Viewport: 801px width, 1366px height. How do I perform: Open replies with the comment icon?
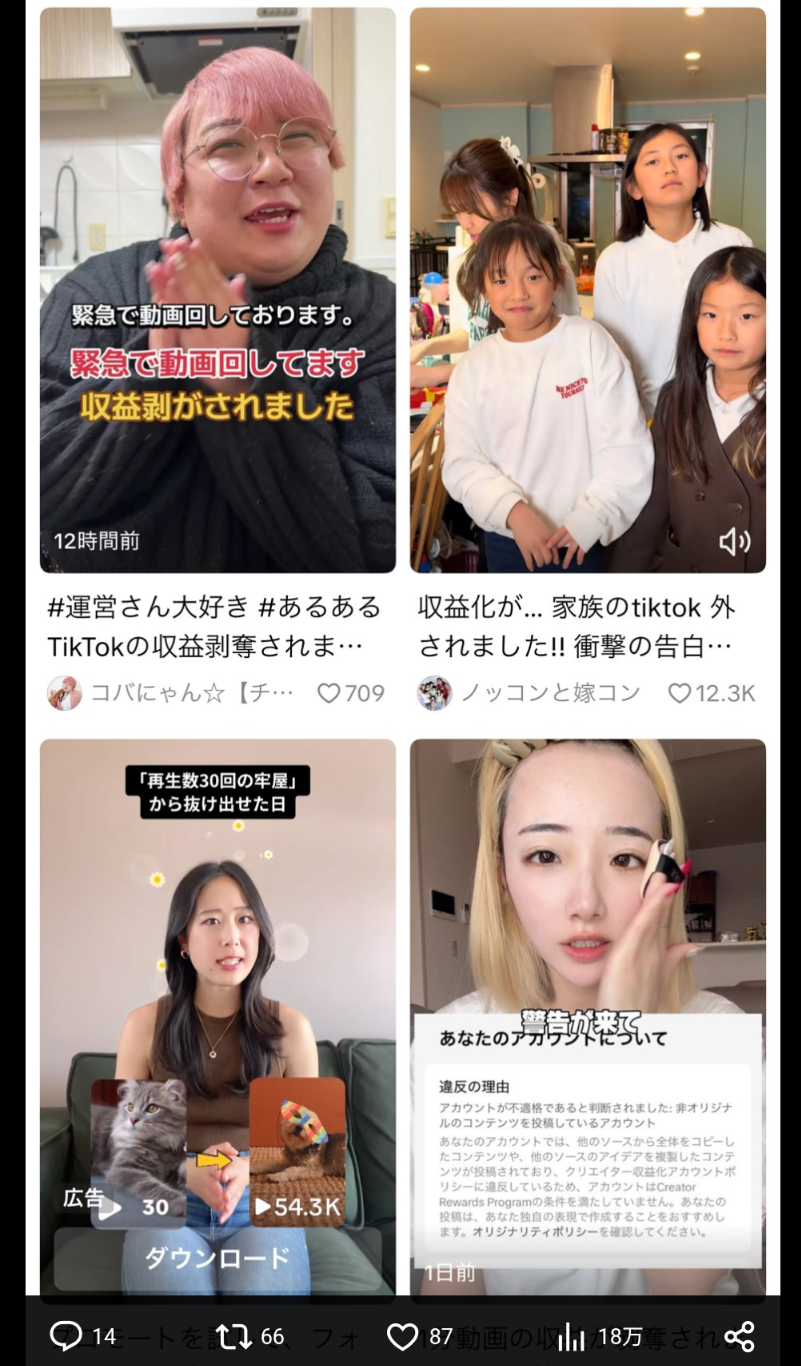click(x=66, y=1336)
